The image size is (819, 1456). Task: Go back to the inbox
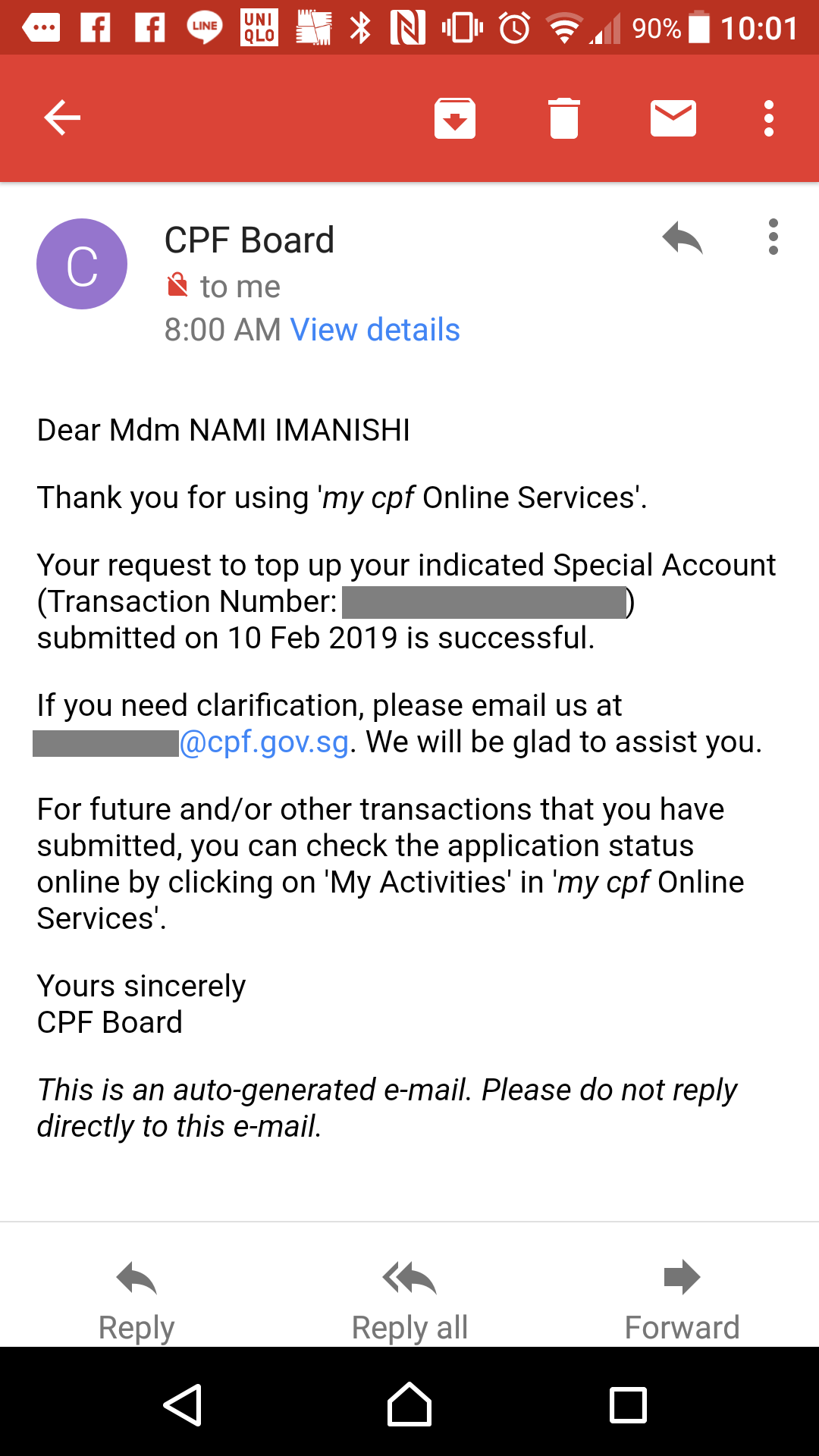(62, 118)
